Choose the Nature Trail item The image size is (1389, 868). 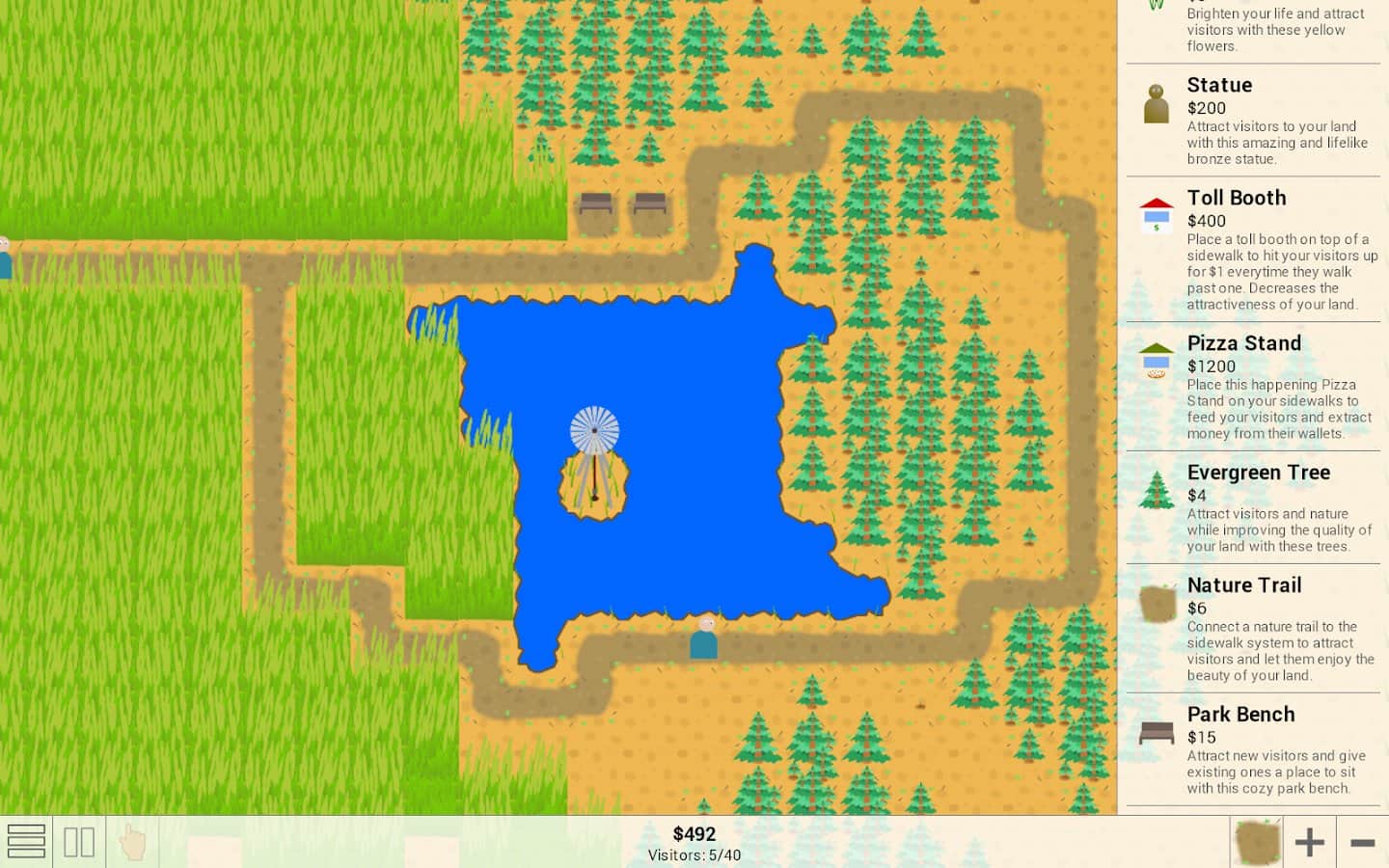point(1252,628)
